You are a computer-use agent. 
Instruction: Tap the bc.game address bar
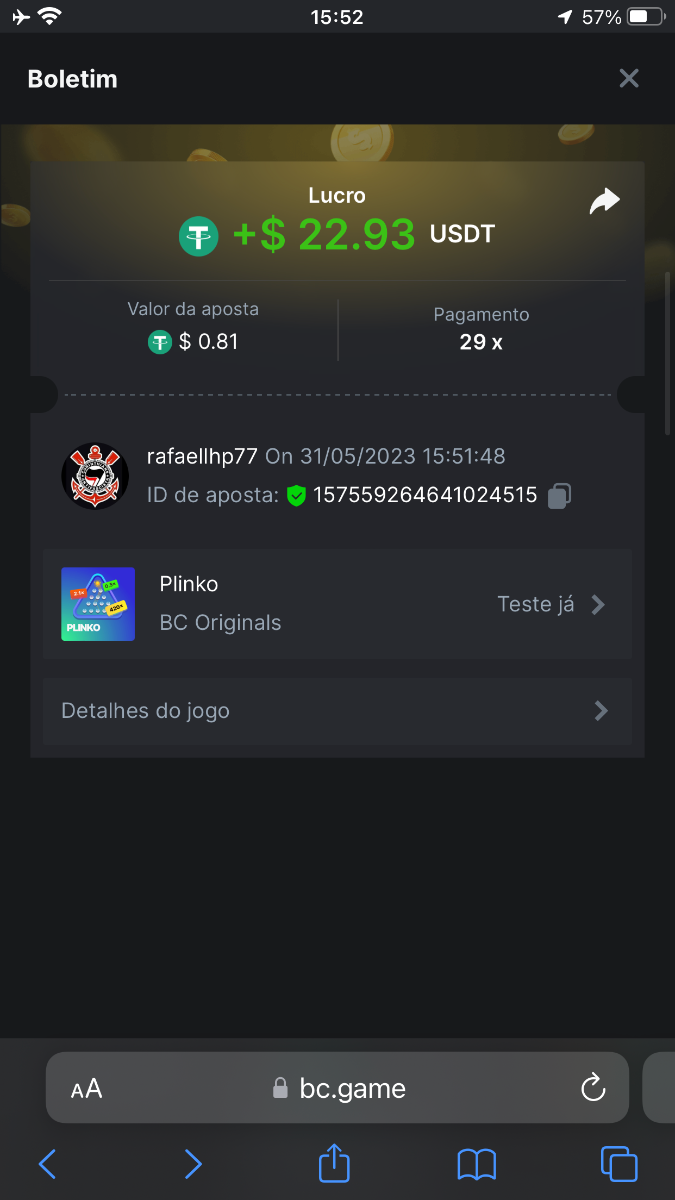pos(338,1088)
